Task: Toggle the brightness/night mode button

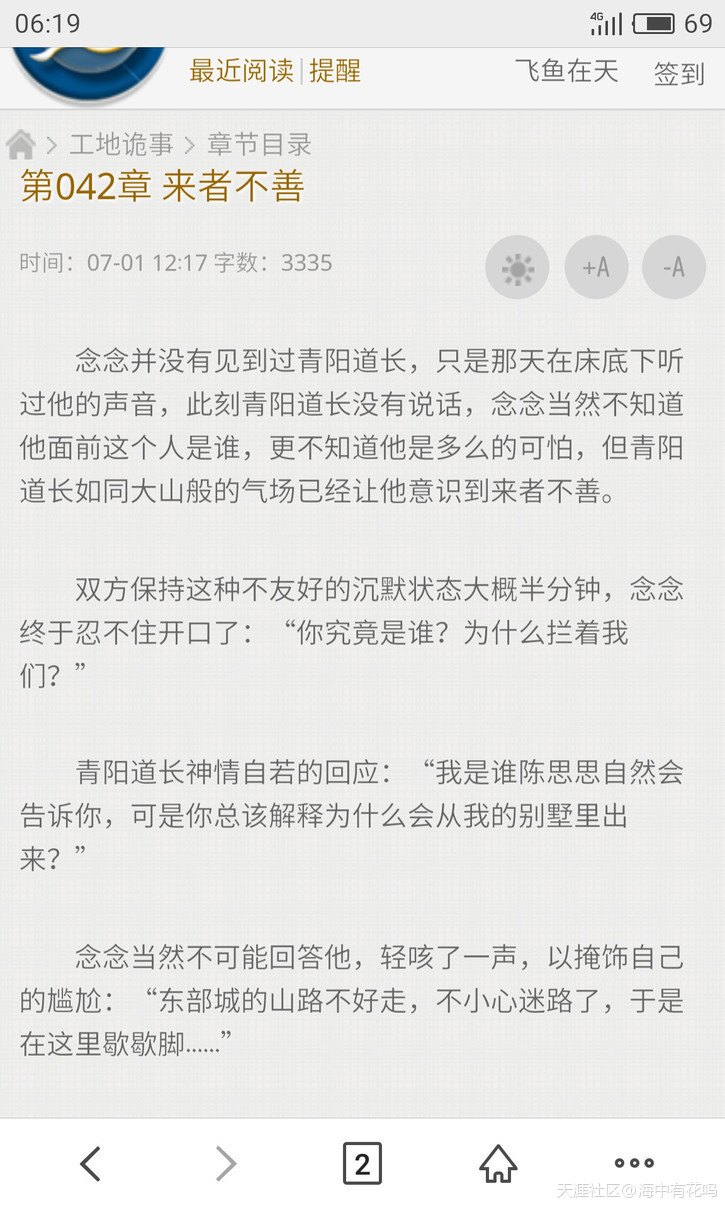Action: 517,267
